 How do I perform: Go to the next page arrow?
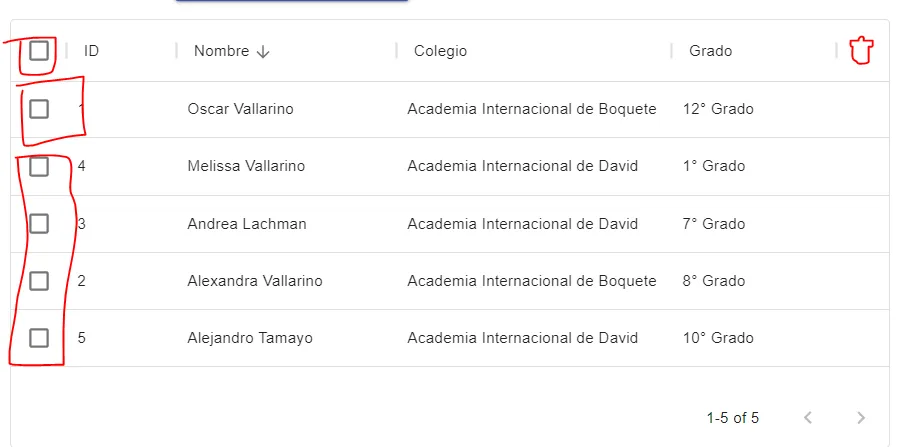pos(861,417)
